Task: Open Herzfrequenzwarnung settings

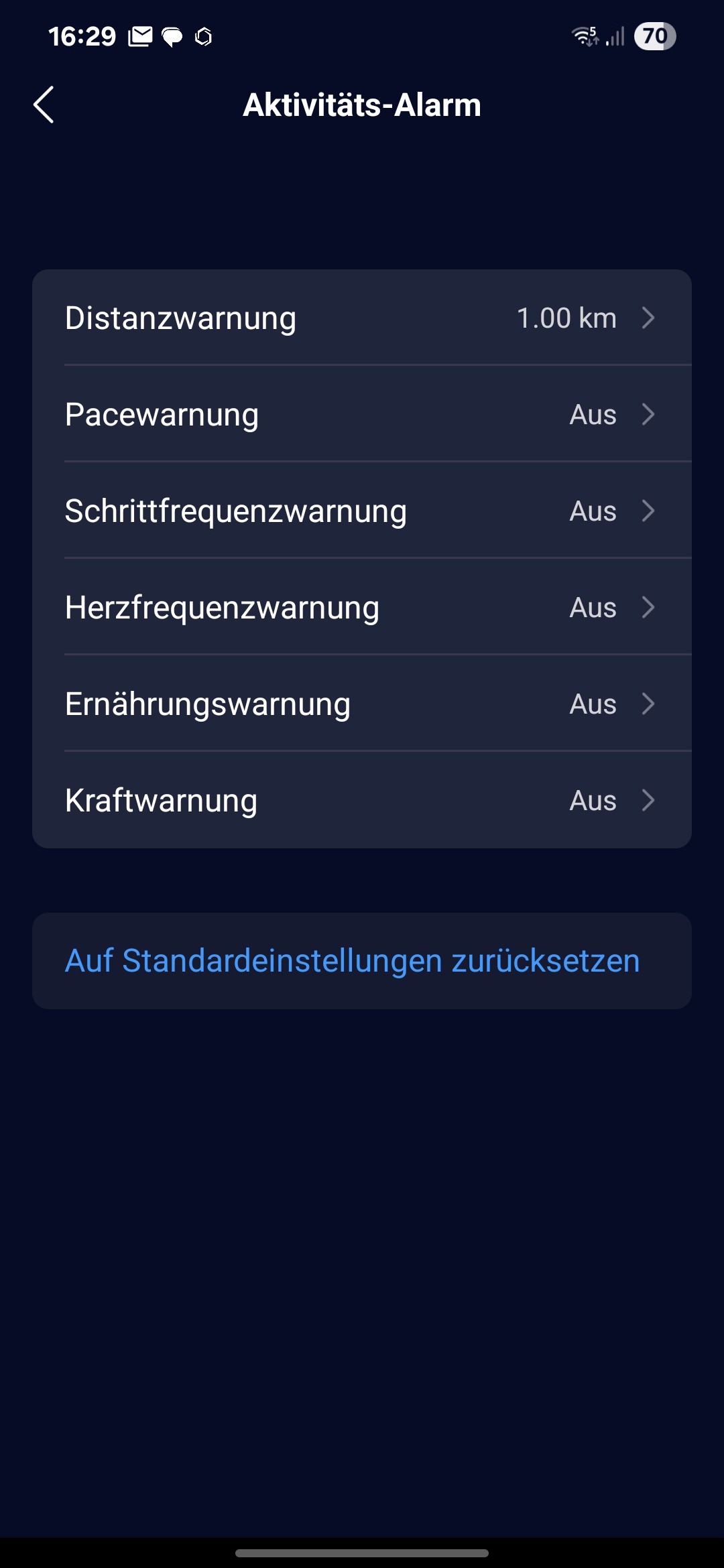Action: pos(362,607)
